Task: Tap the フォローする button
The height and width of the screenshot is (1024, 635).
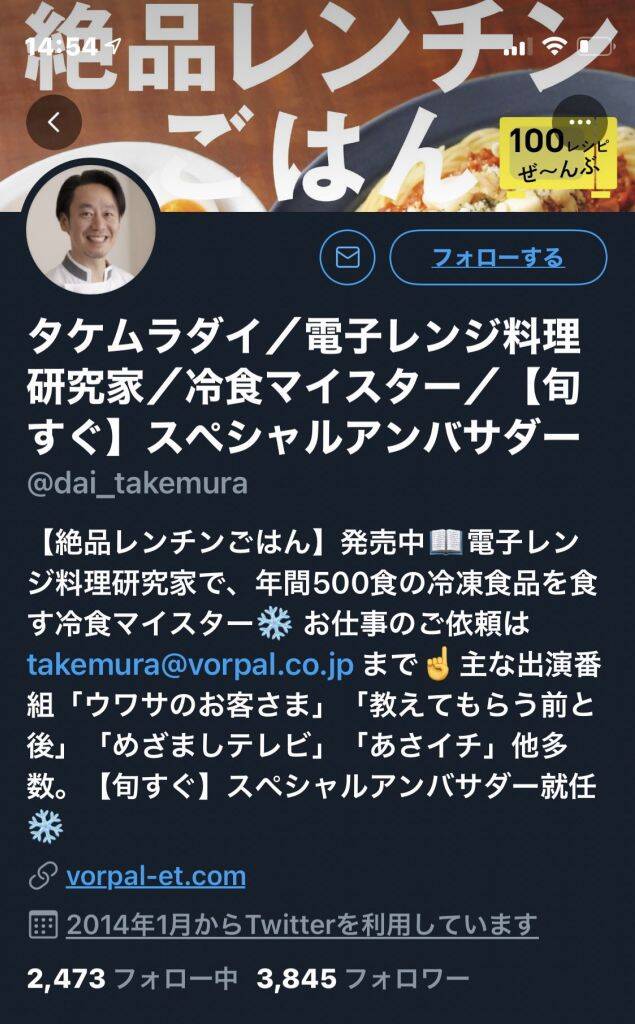Action: click(x=497, y=258)
